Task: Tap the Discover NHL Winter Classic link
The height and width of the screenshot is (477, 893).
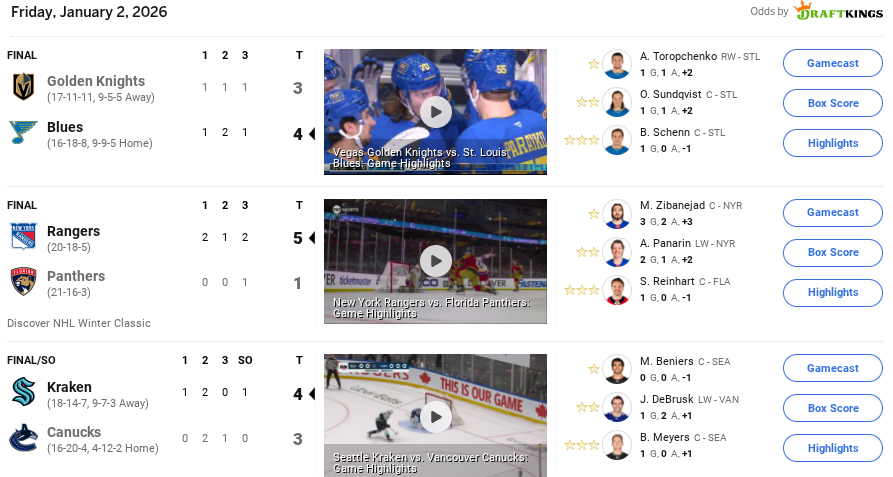Action: pyautogui.click(x=79, y=323)
